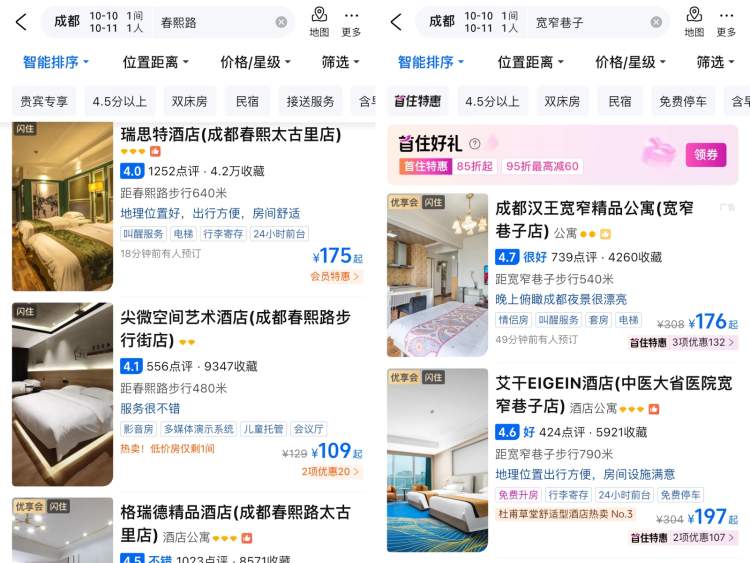Expand 2项优惠107 on 艾干EIGEIN酒店
Image resolution: width=750 pixels, height=563 pixels.
pyautogui.click(x=704, y=538)
